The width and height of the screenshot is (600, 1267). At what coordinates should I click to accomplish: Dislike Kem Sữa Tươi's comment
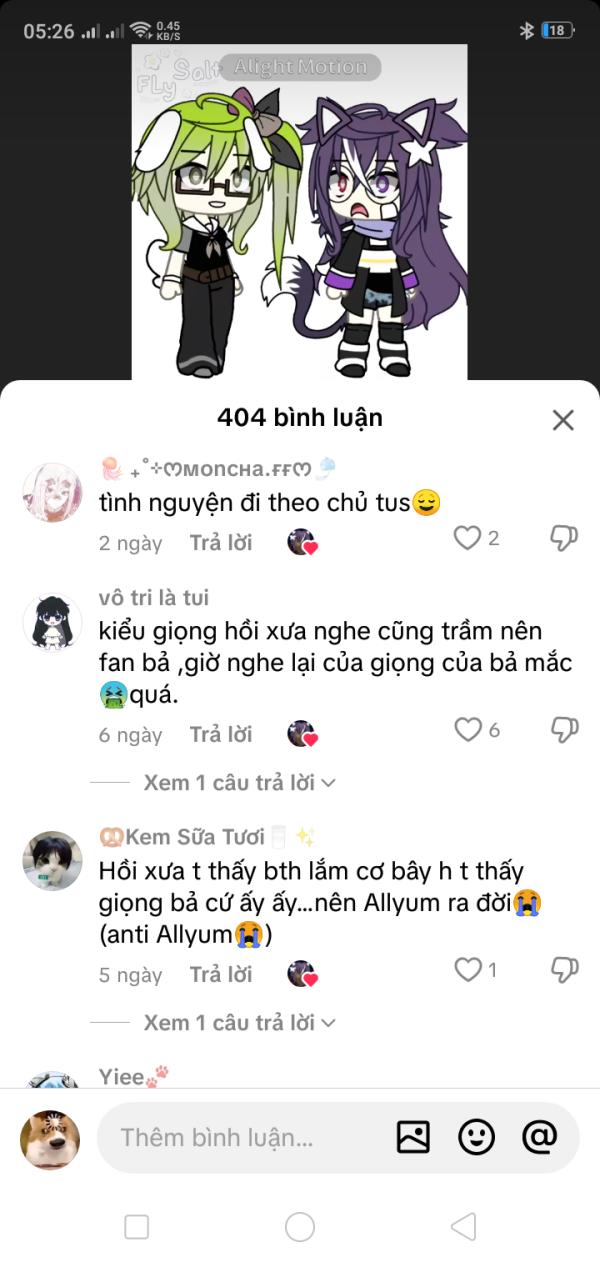point(564,969)
